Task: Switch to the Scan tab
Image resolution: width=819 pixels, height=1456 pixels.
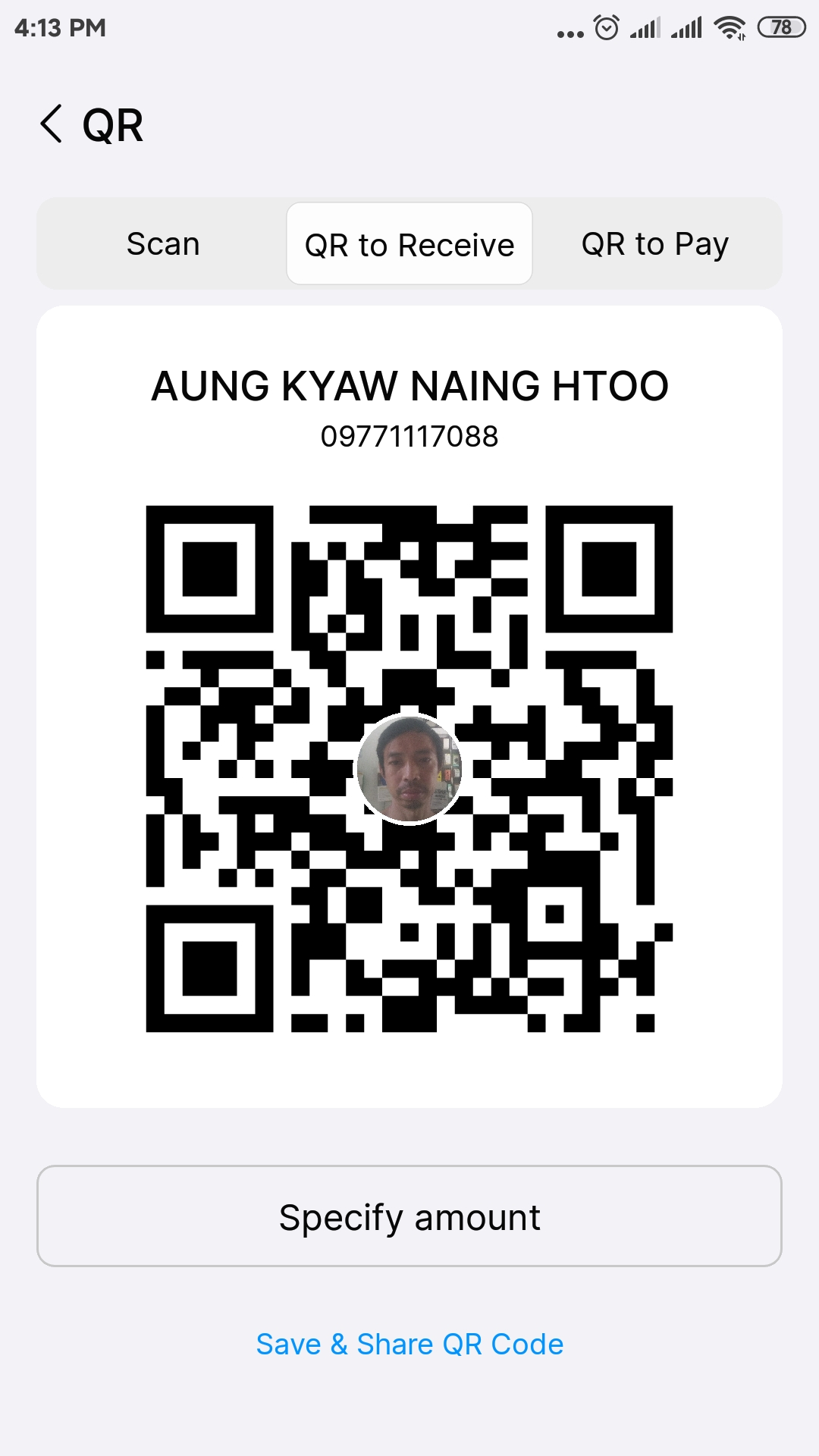Action: tap(163, 244)
